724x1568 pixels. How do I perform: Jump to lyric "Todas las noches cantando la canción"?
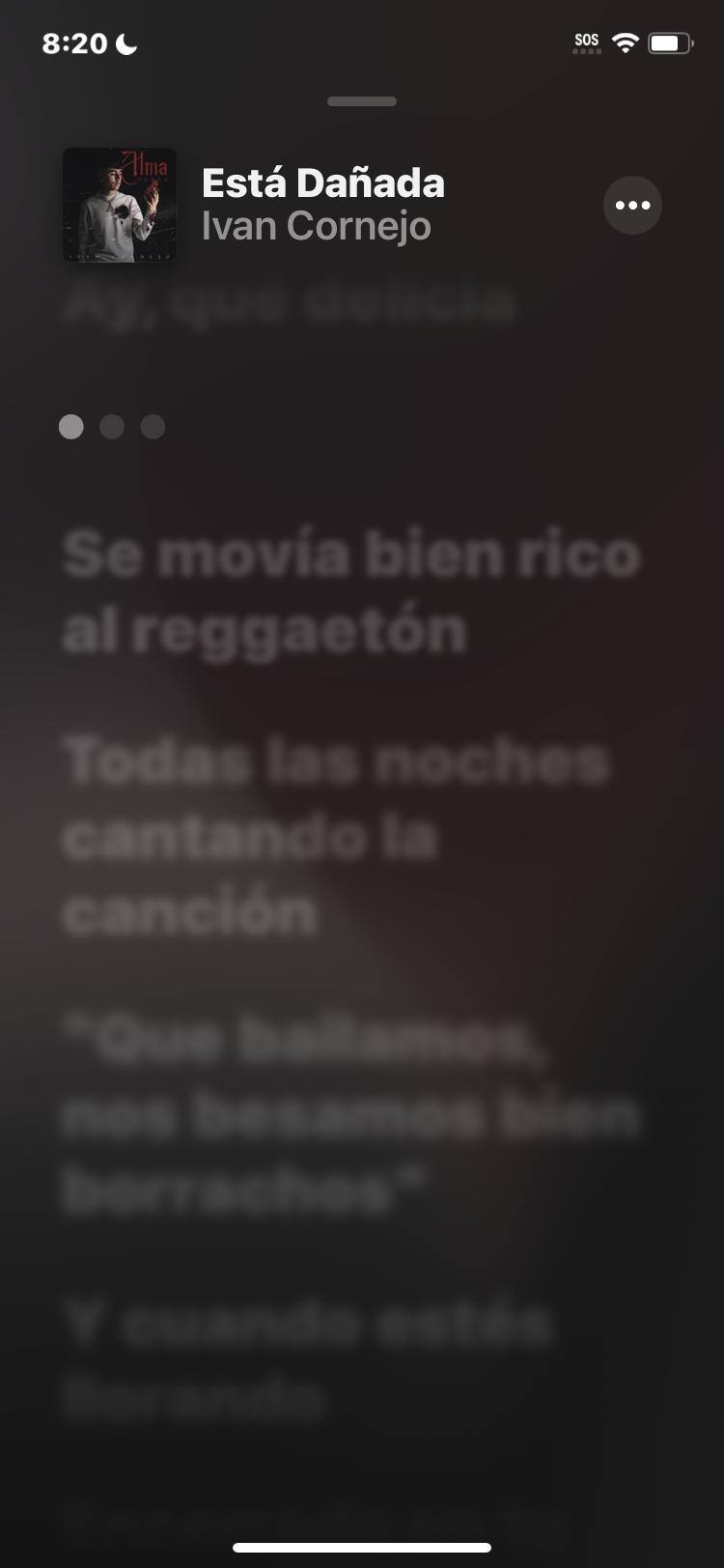point(336,836)
